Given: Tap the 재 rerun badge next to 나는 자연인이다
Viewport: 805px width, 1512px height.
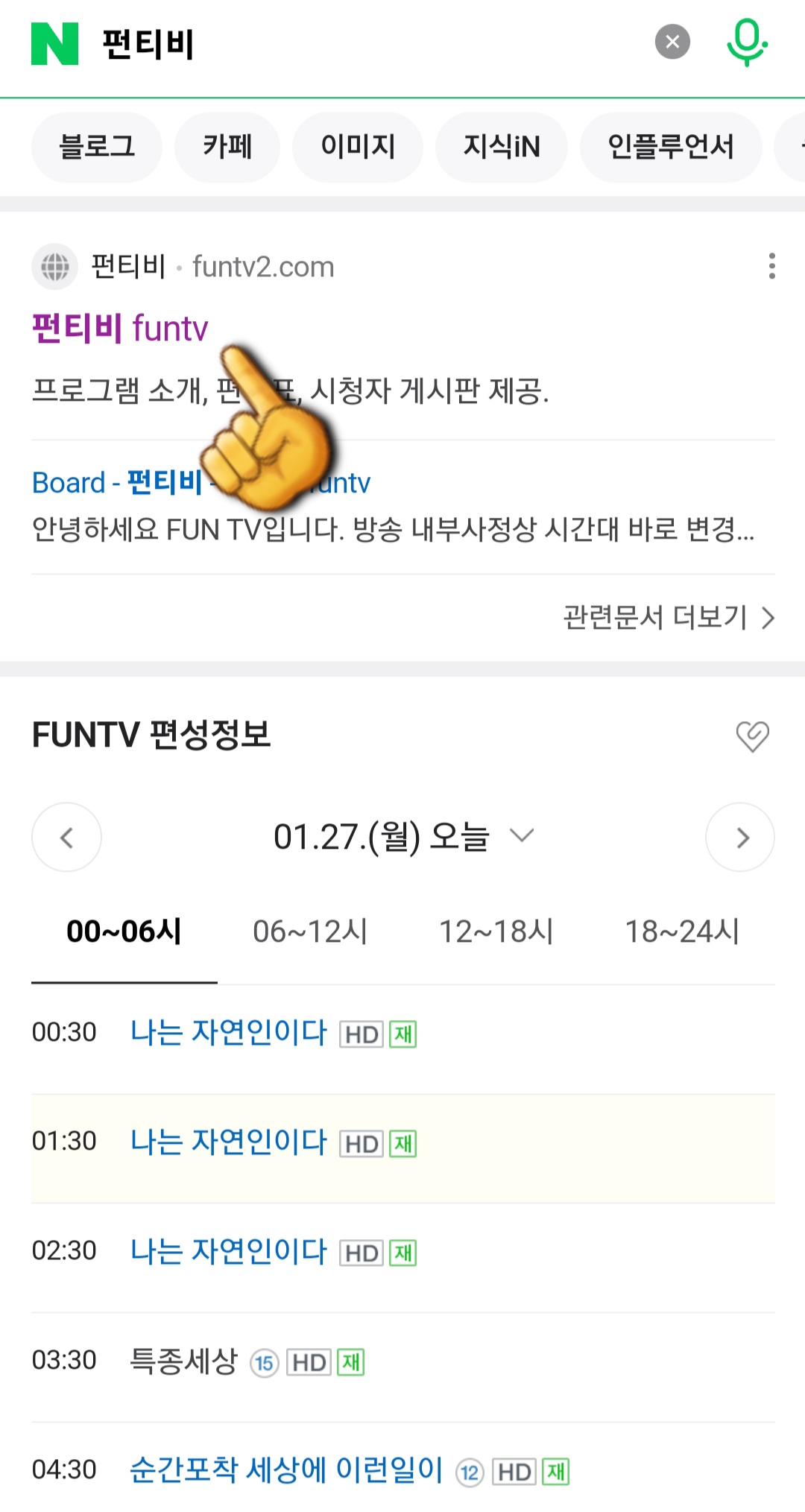Looking at the screenshot, I should coord(401,1034).
